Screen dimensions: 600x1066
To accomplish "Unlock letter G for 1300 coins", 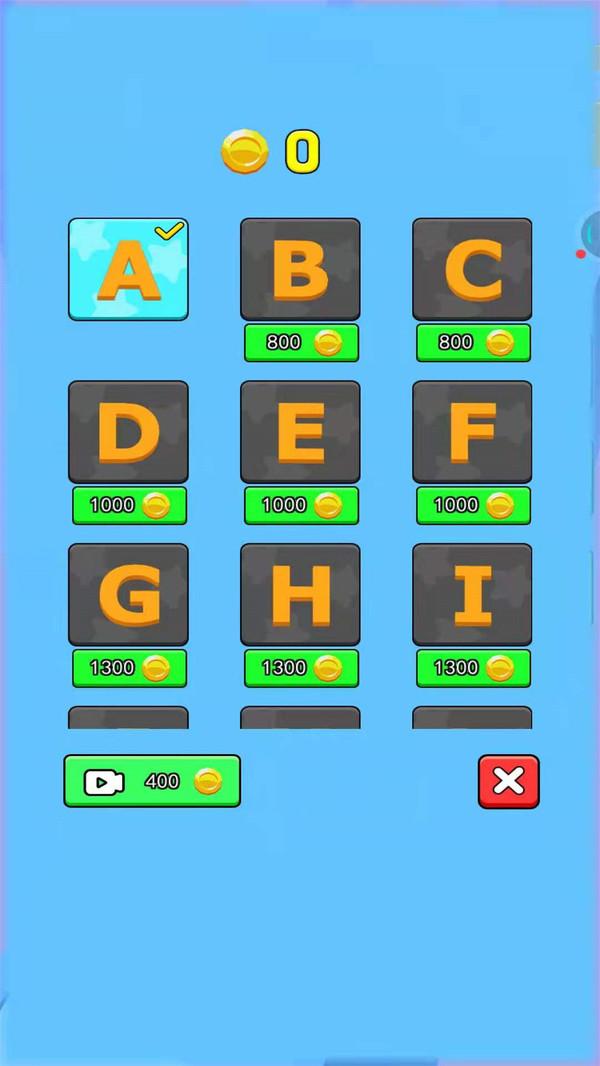I will click(129, 668).
